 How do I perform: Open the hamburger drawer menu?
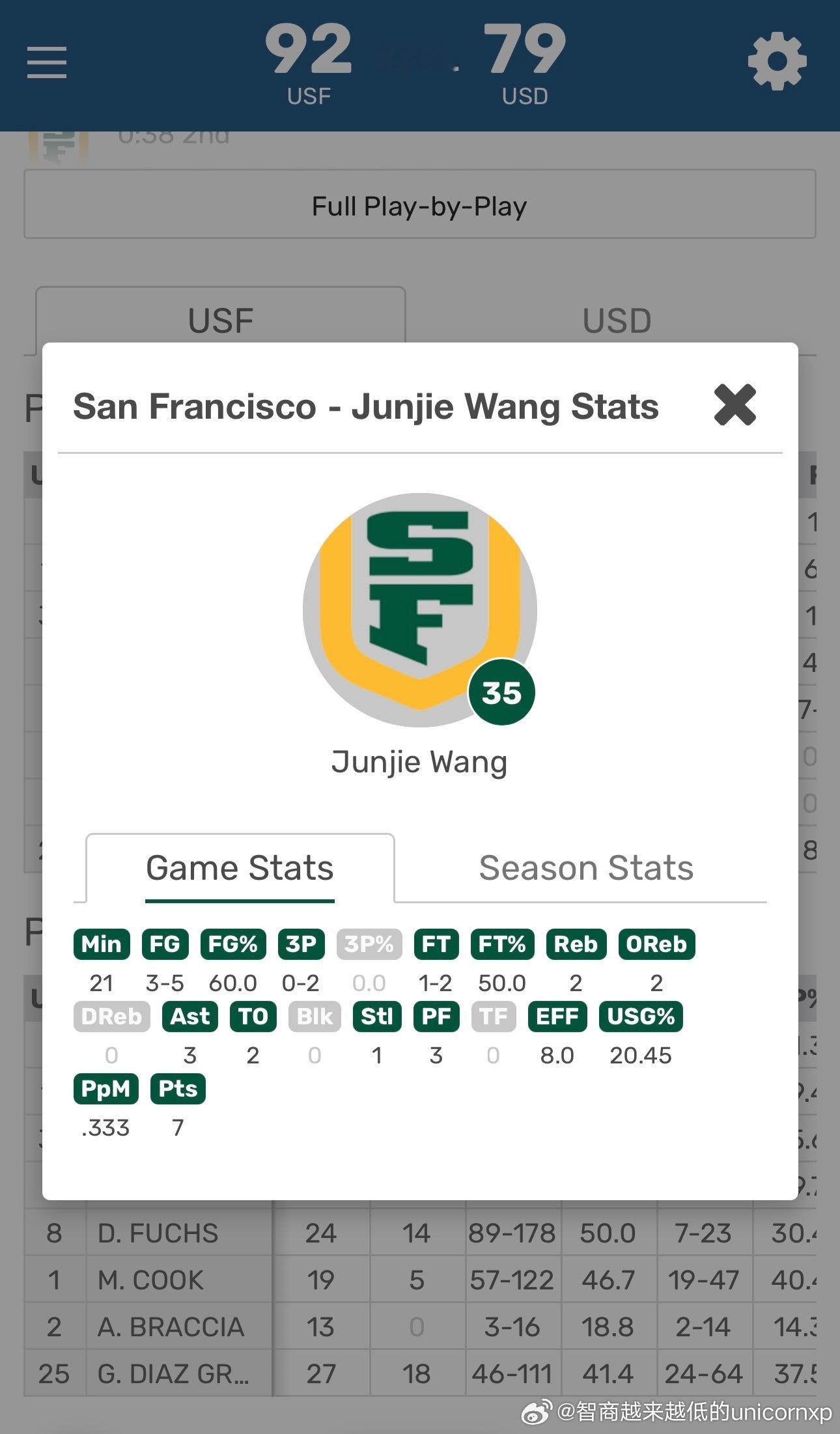pyautogui.click(x=47, y=63)
